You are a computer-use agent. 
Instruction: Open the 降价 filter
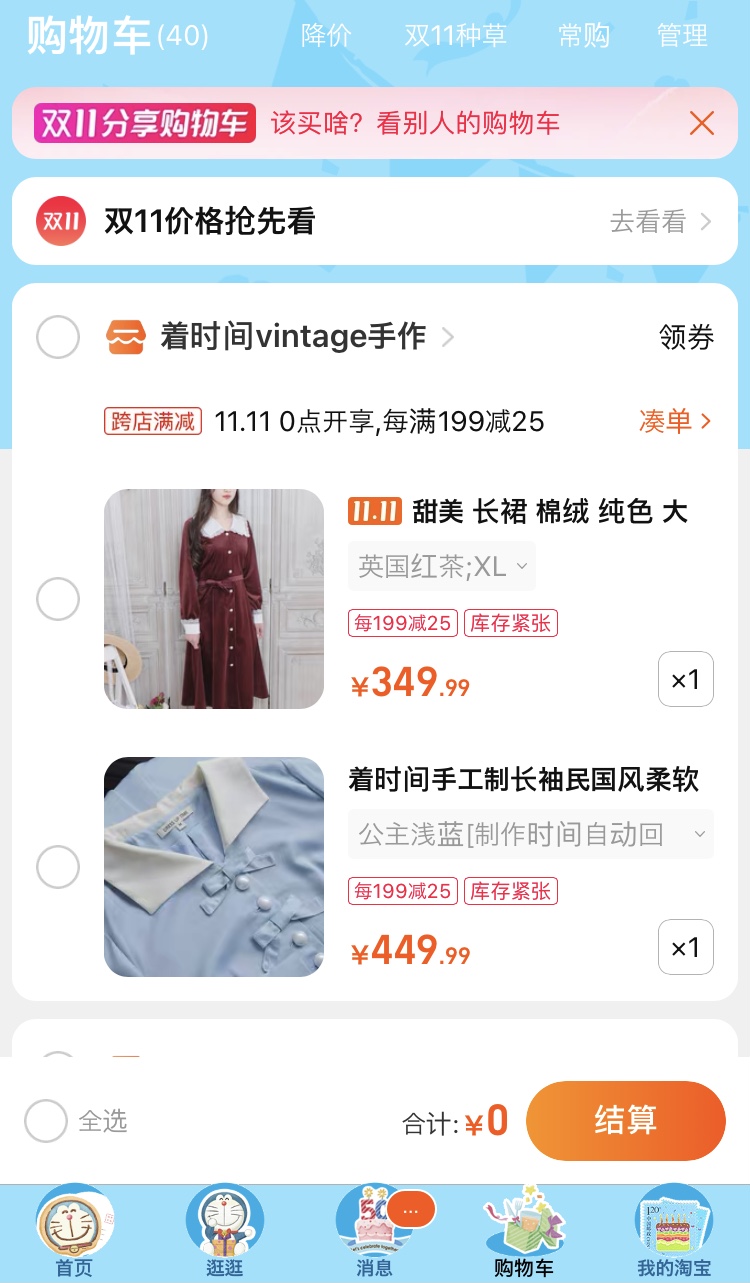click(x=326, y=36)
